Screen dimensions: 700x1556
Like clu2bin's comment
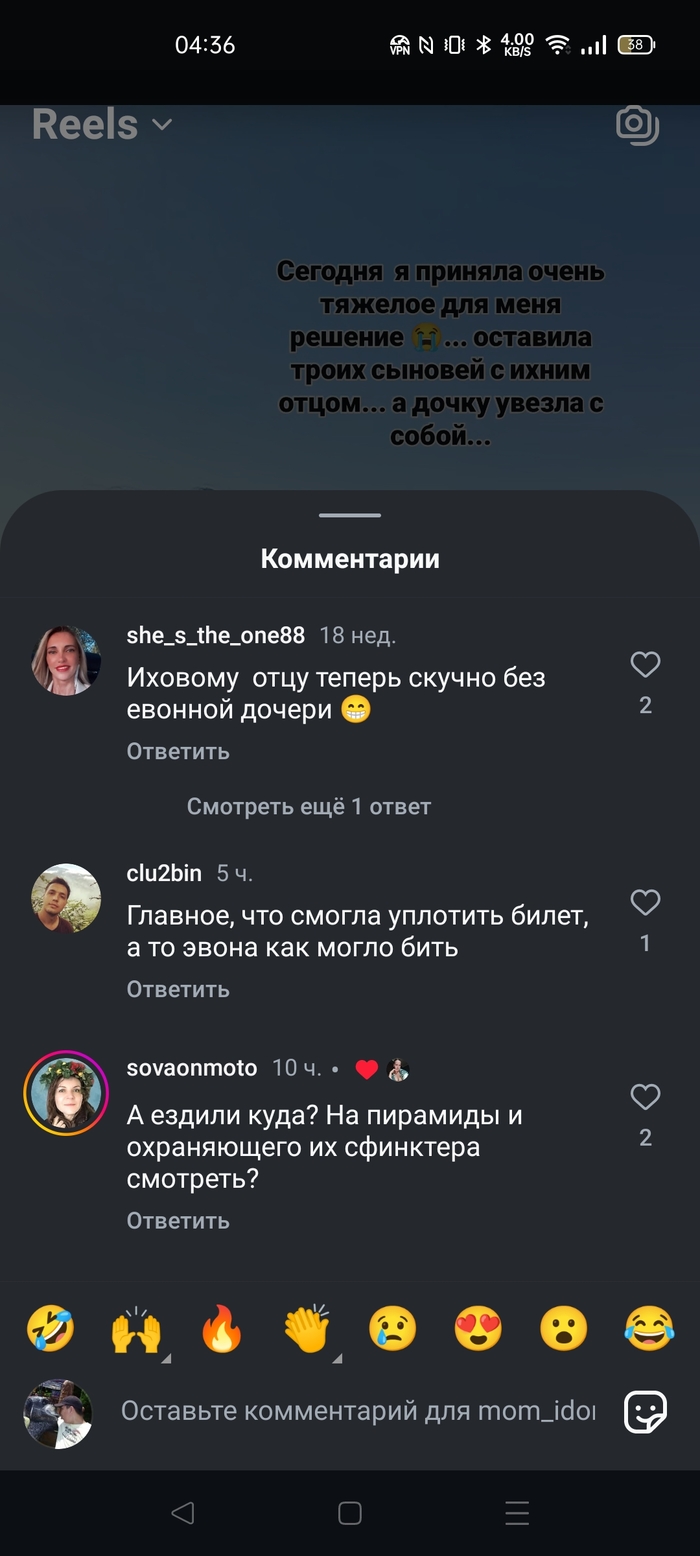point(645,903)
